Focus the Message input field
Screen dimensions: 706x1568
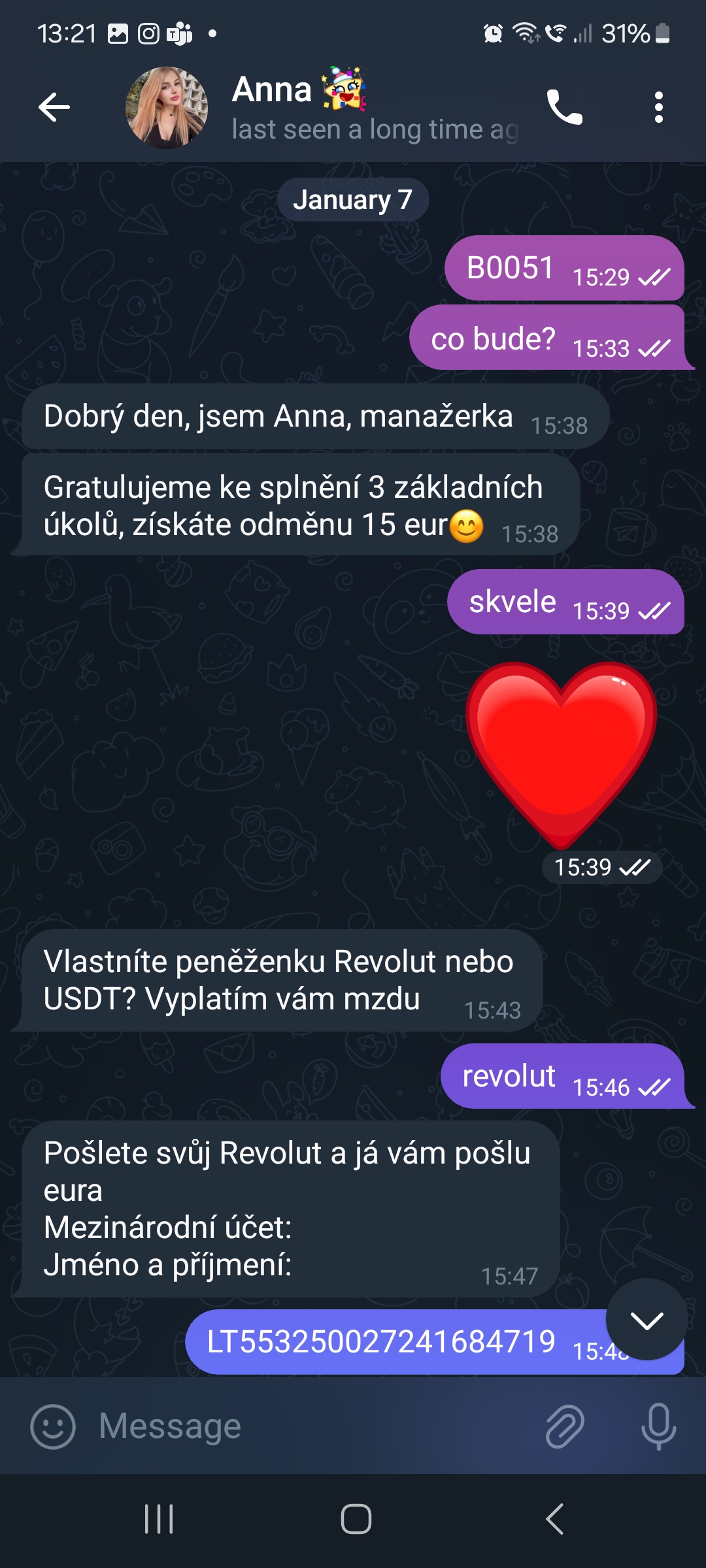pyautogui.click(x=314, y=1426)
